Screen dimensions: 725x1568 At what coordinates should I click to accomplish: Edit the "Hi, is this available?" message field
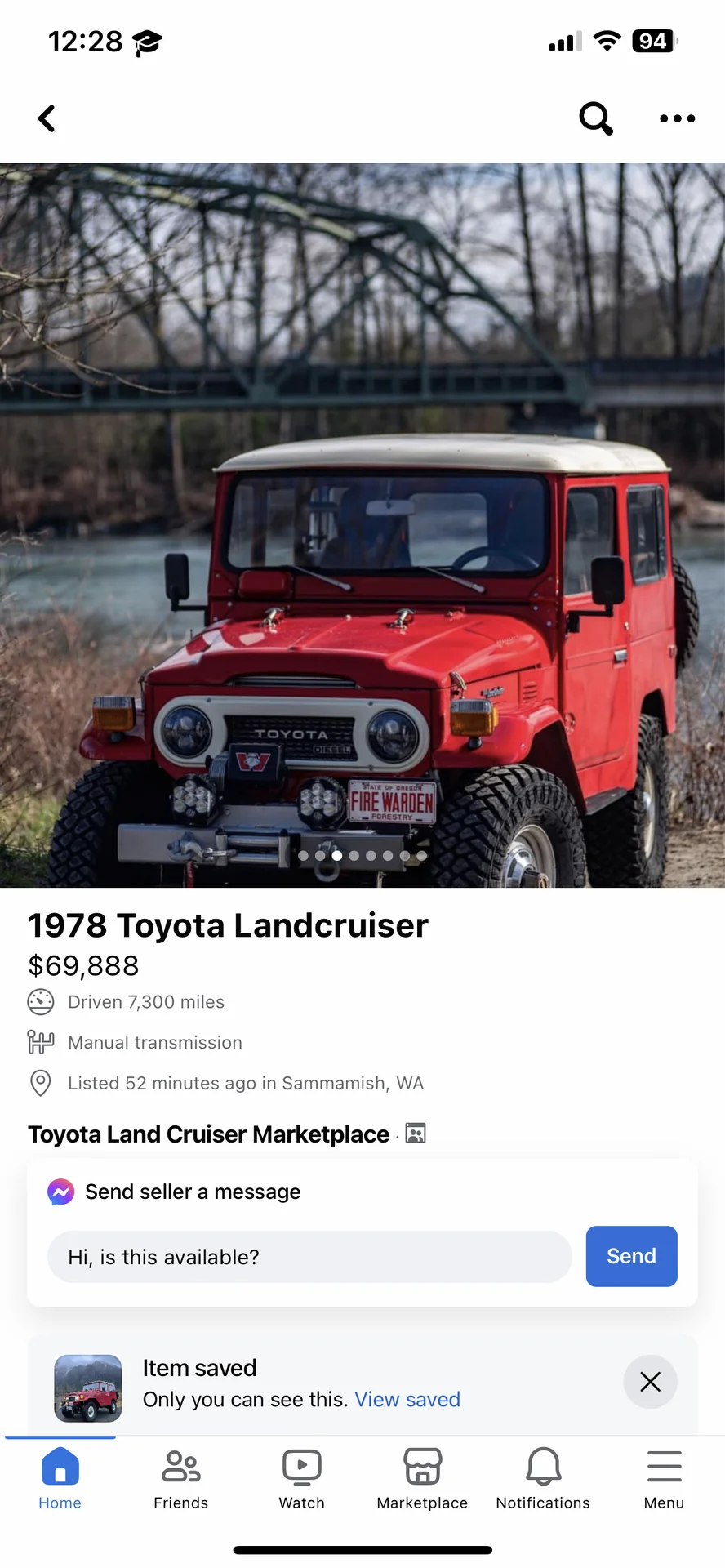coord(309,1257)
